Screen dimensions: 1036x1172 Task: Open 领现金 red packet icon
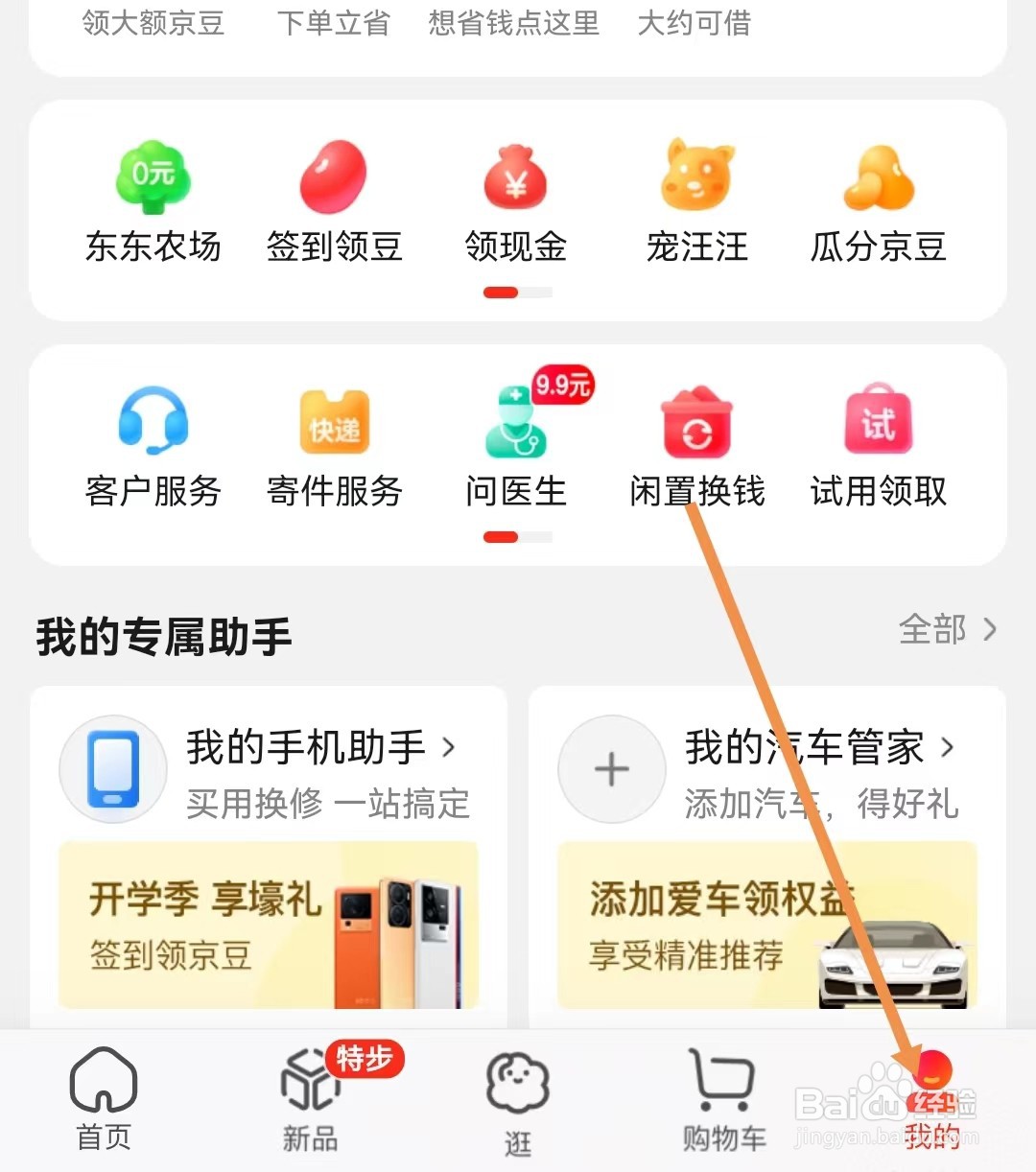[515, 197]
